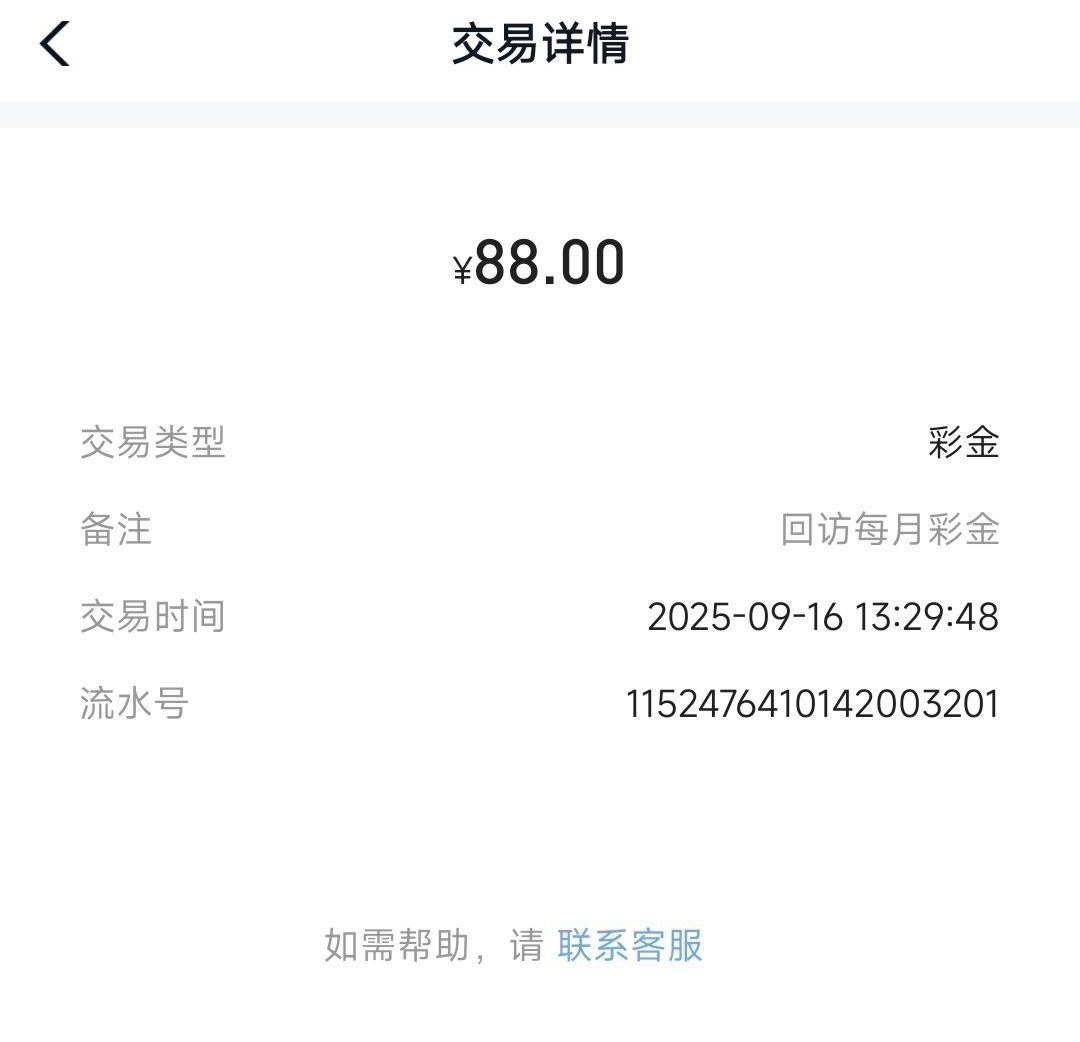The width and height of the screenshot is (1080, 1042).
Task: Go back using the top-left arrow
Action: click(55, 45)
